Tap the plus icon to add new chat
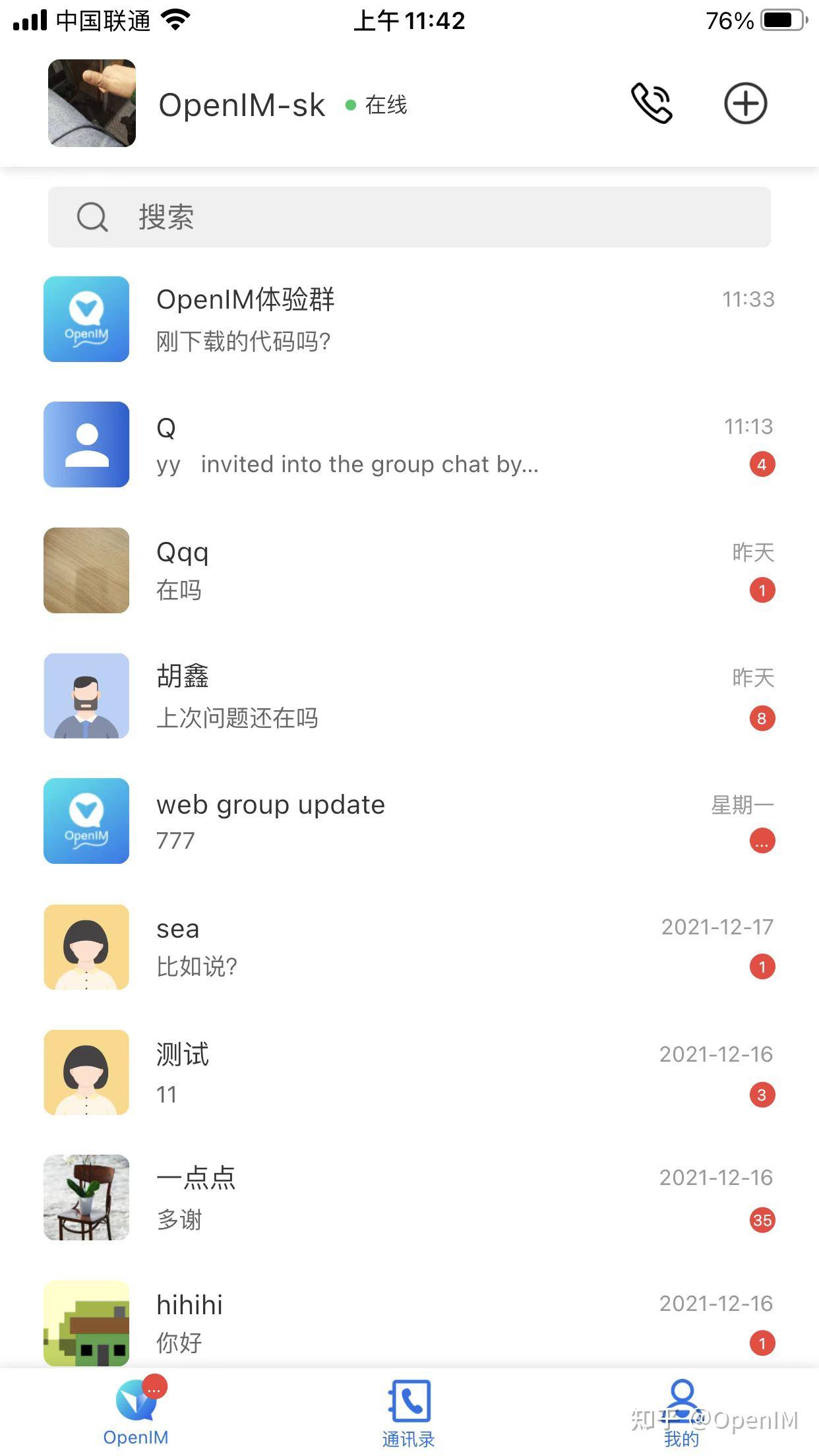The image size is (819, 1456). pos(746,104)
